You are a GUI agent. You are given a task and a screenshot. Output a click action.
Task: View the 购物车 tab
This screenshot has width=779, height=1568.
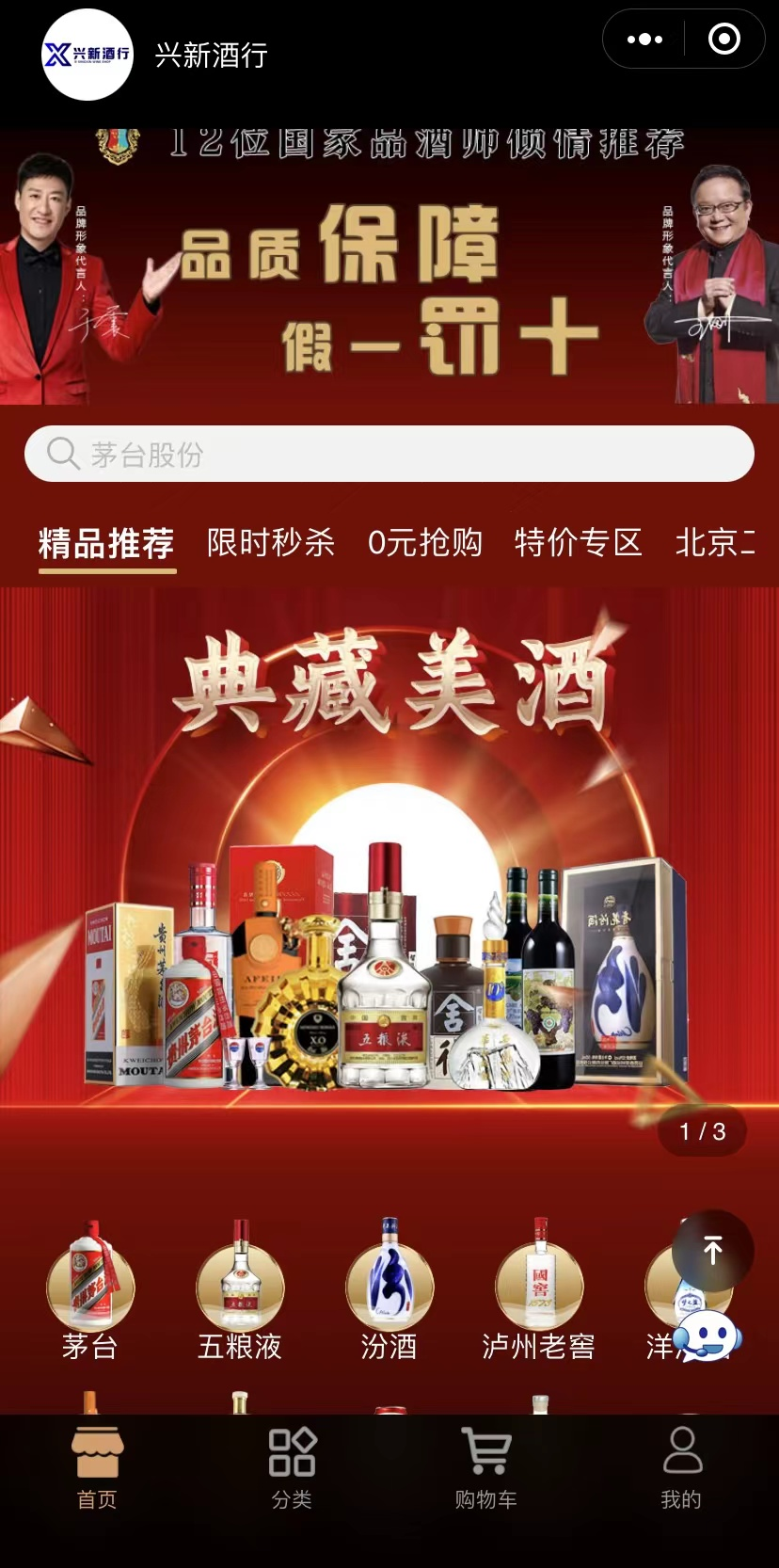point(486,1468)
